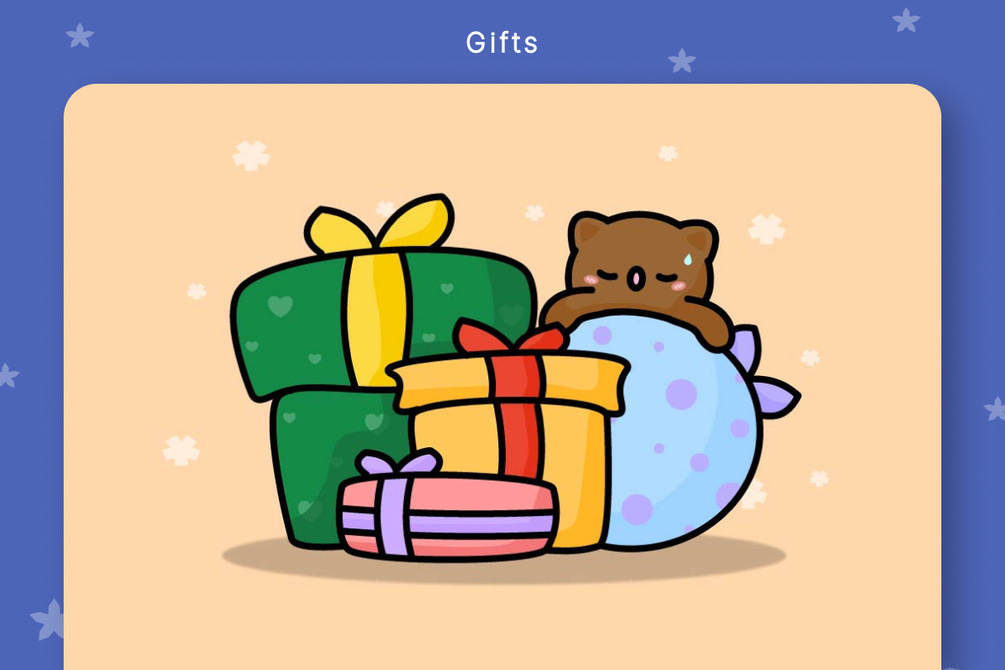
Task: Open the Gifts illustration card
Action: coord(502,380)
